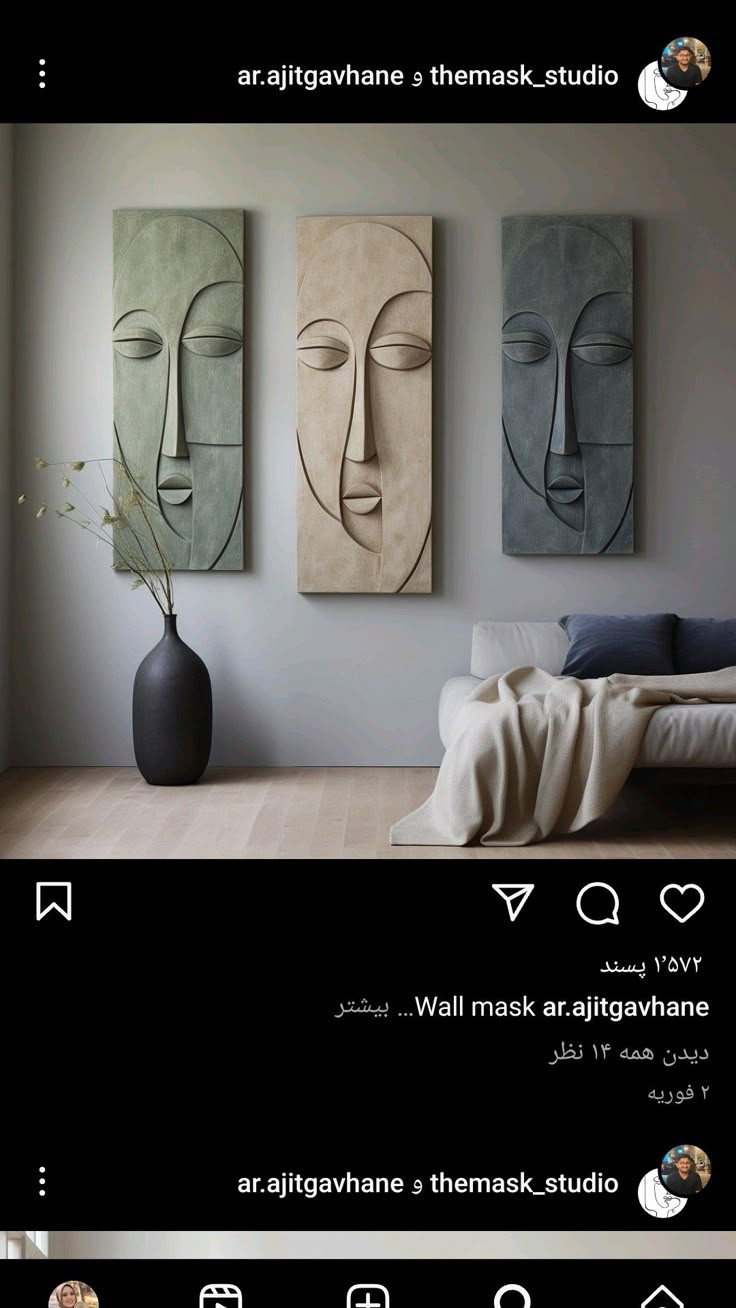This screenshot has width=736, height=1308.
Task: Save the wall mask post with bookmark icon
Action: 54,901
